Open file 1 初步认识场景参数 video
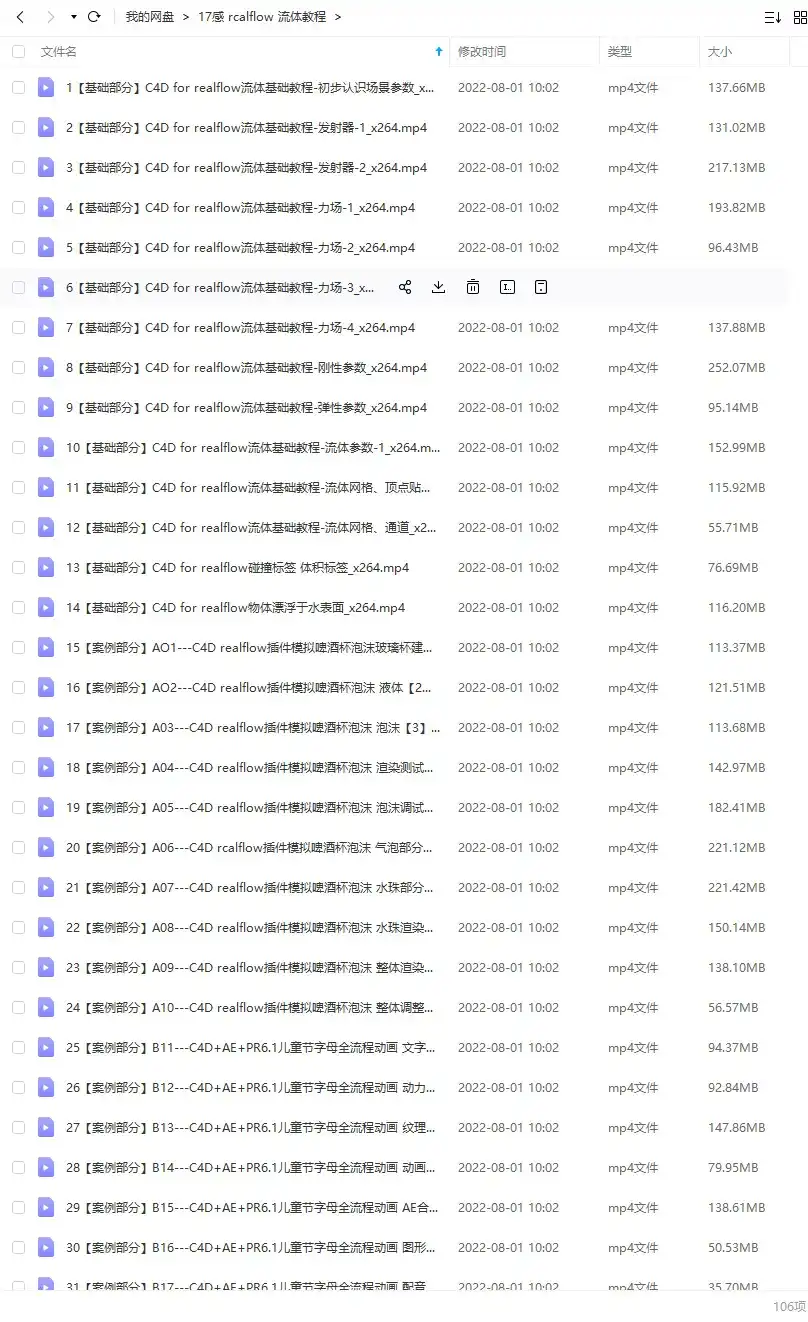Viewport: 808px width, 1322px height. coord(250,88)
